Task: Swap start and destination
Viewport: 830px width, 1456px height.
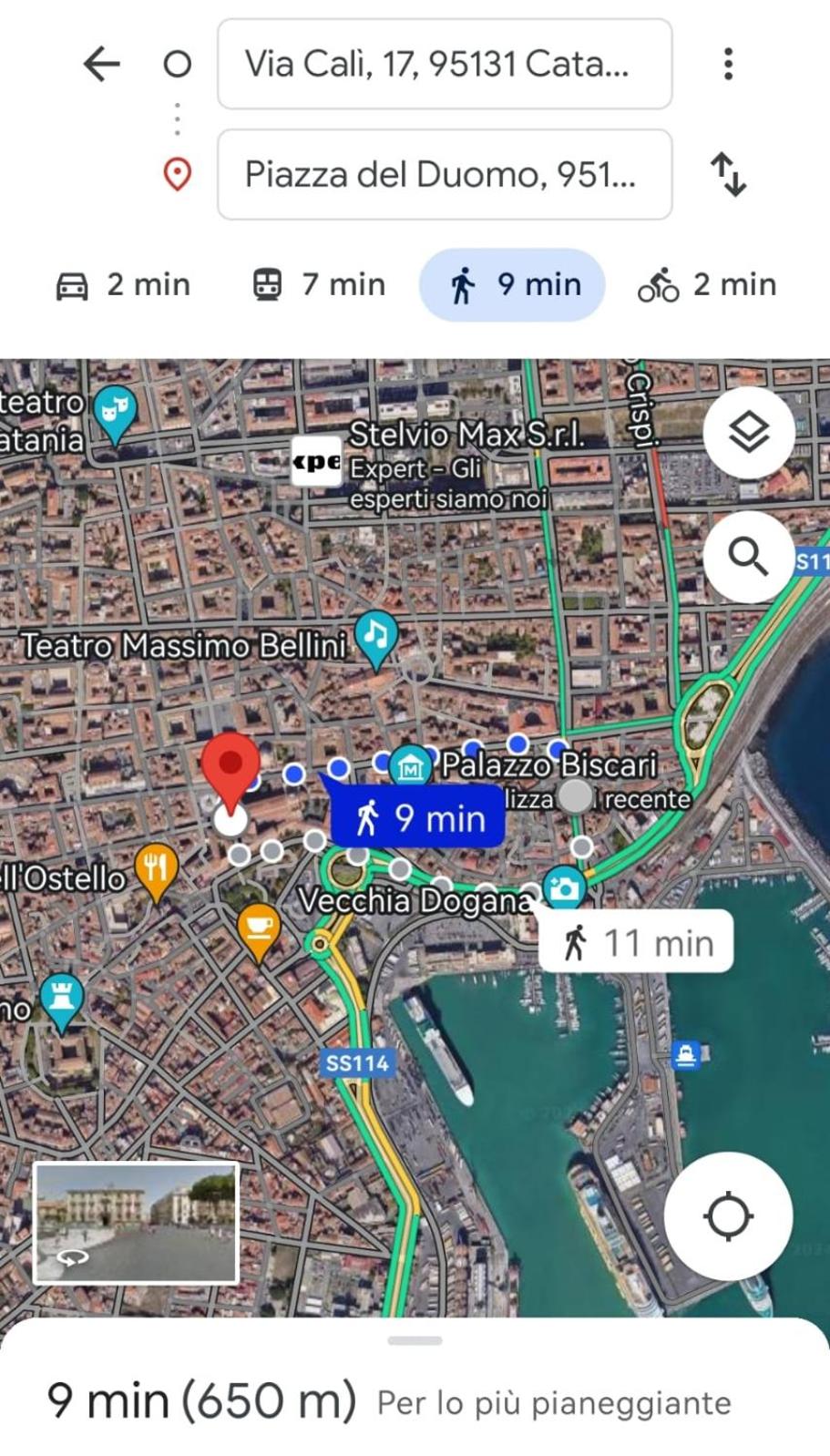Action: pos(729,174)
